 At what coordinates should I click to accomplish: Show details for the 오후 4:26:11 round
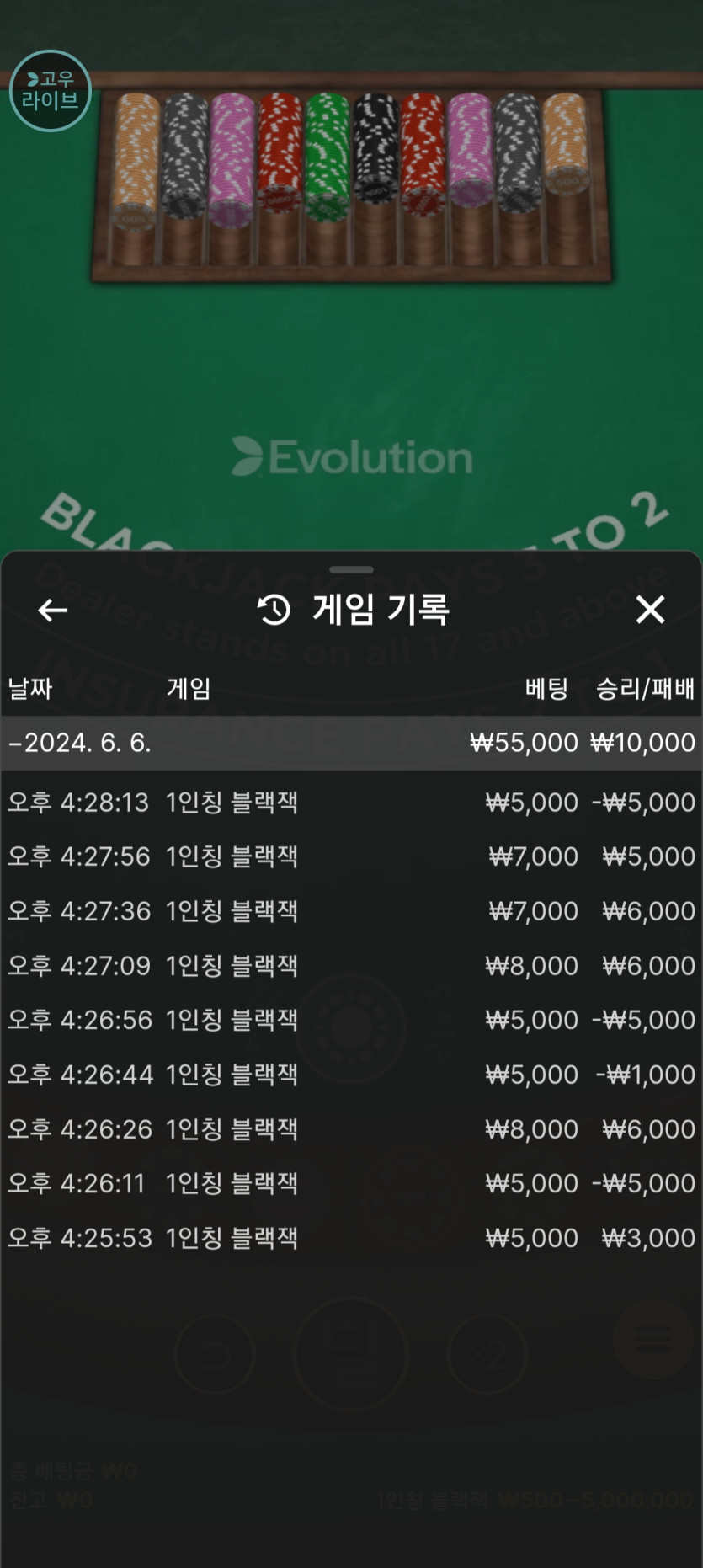click(x=351, y=1183)
